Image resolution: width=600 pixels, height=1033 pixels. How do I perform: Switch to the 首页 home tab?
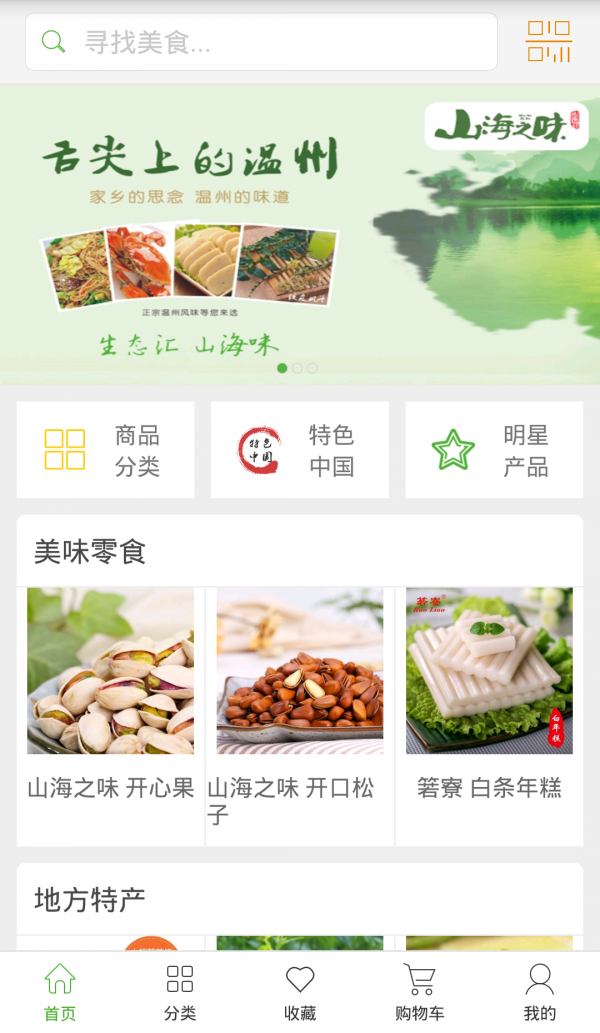tap(60, 991)
